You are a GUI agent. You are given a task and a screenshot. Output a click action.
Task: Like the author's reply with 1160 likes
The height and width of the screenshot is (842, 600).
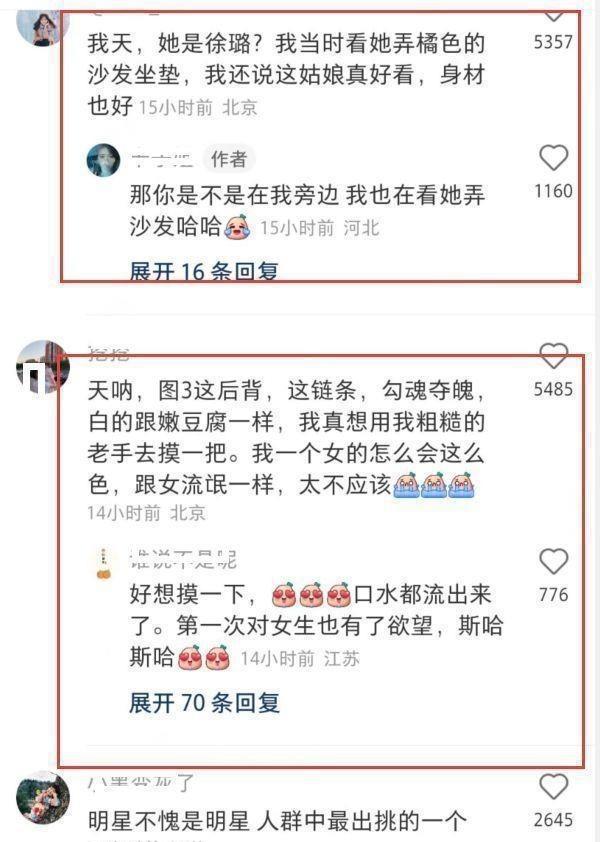tap(553, 158)
